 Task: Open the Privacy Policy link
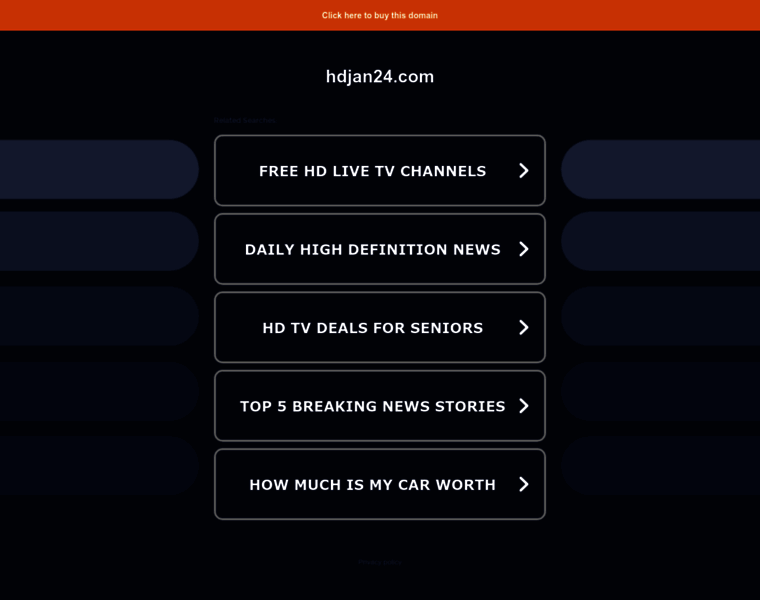click(x=379, y=562)
